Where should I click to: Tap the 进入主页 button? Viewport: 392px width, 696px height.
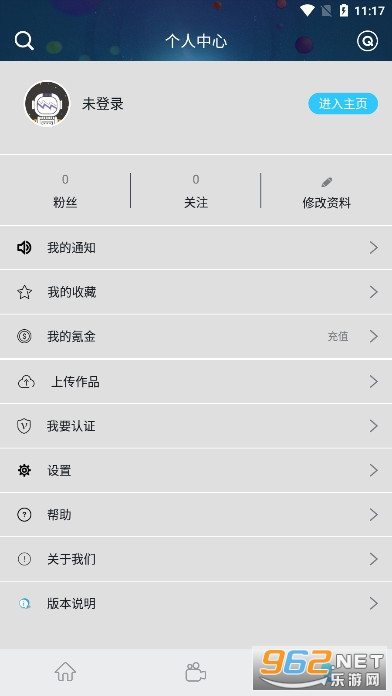[343, 103]
